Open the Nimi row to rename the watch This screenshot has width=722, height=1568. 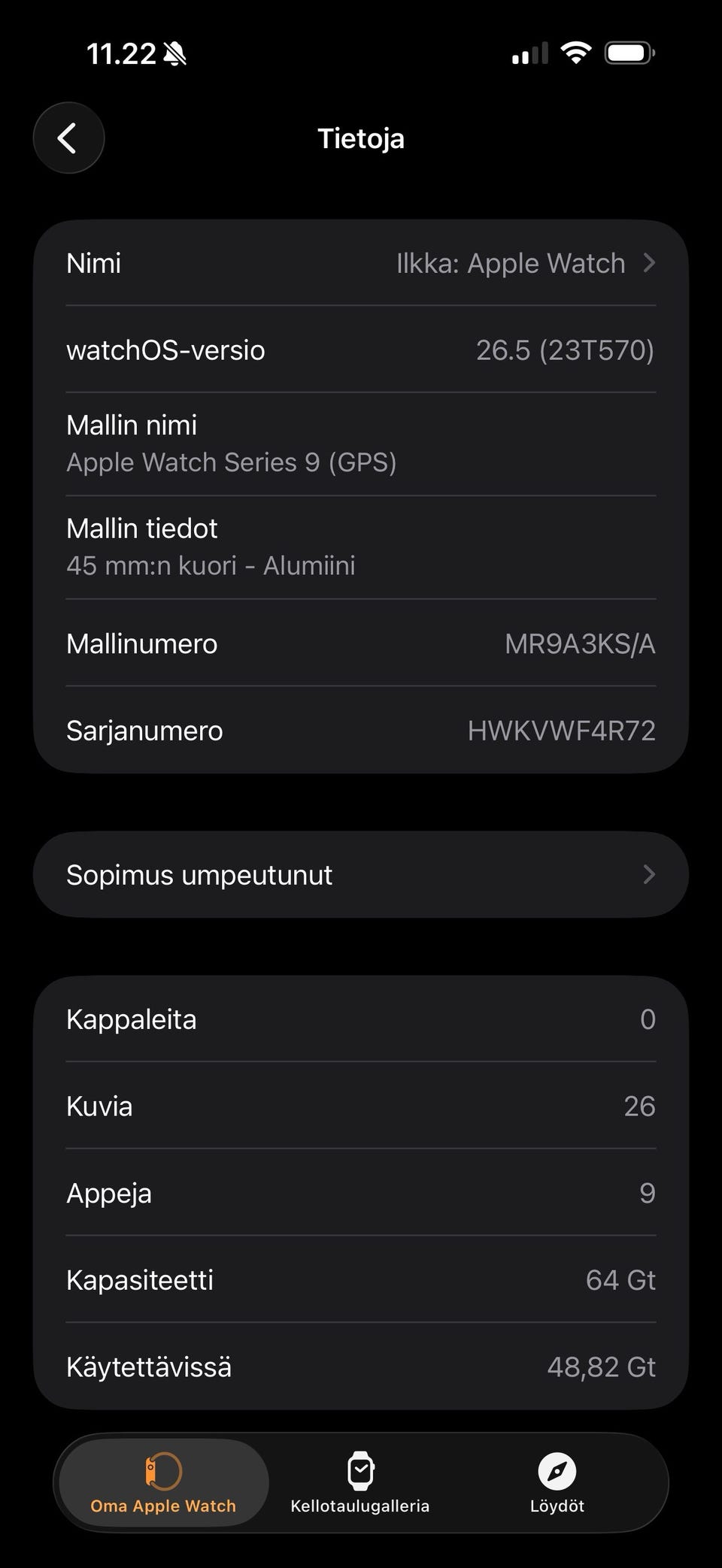pos(361,263)
